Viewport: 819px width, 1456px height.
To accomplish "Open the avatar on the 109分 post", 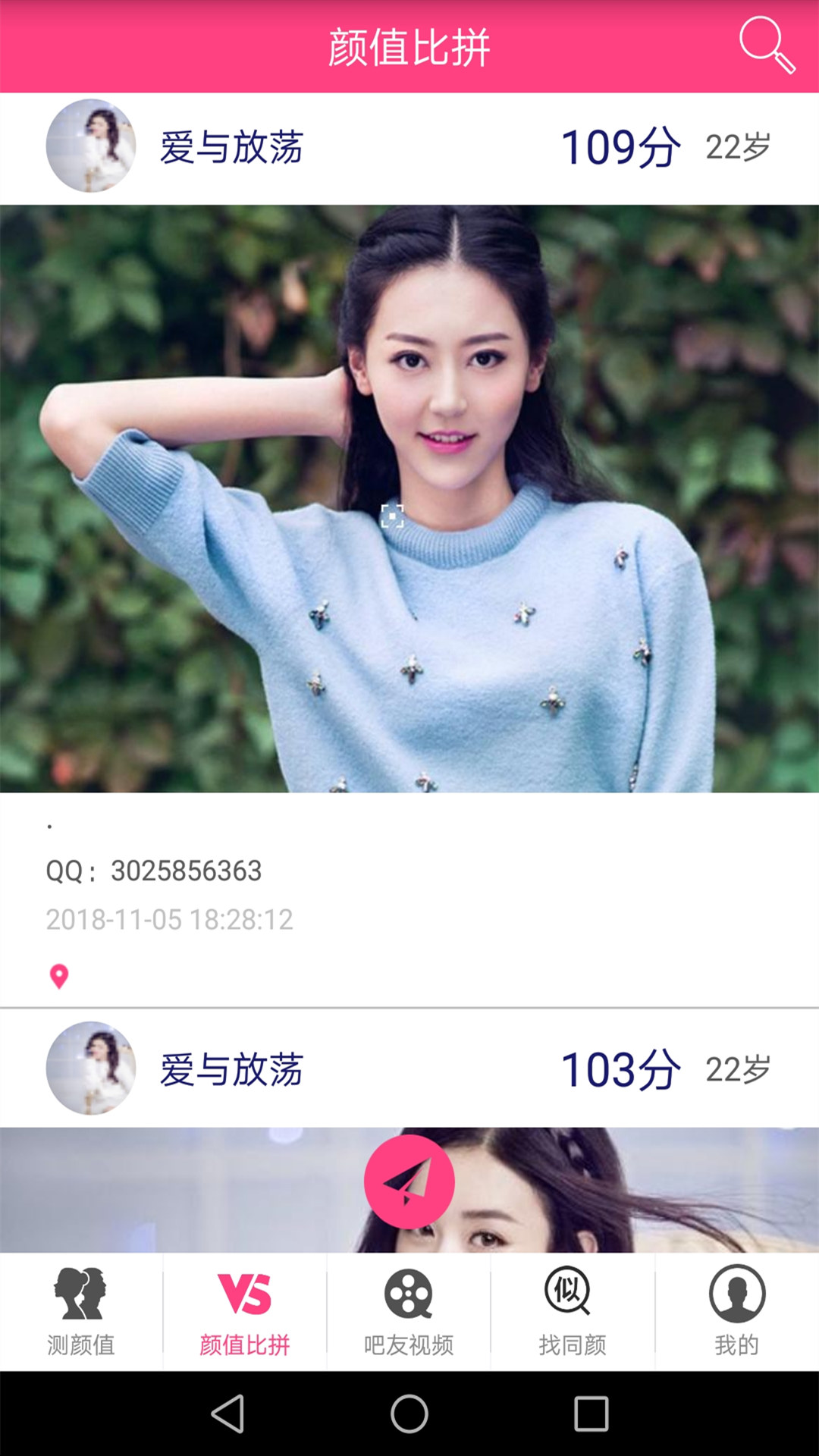I will (91, 146).
